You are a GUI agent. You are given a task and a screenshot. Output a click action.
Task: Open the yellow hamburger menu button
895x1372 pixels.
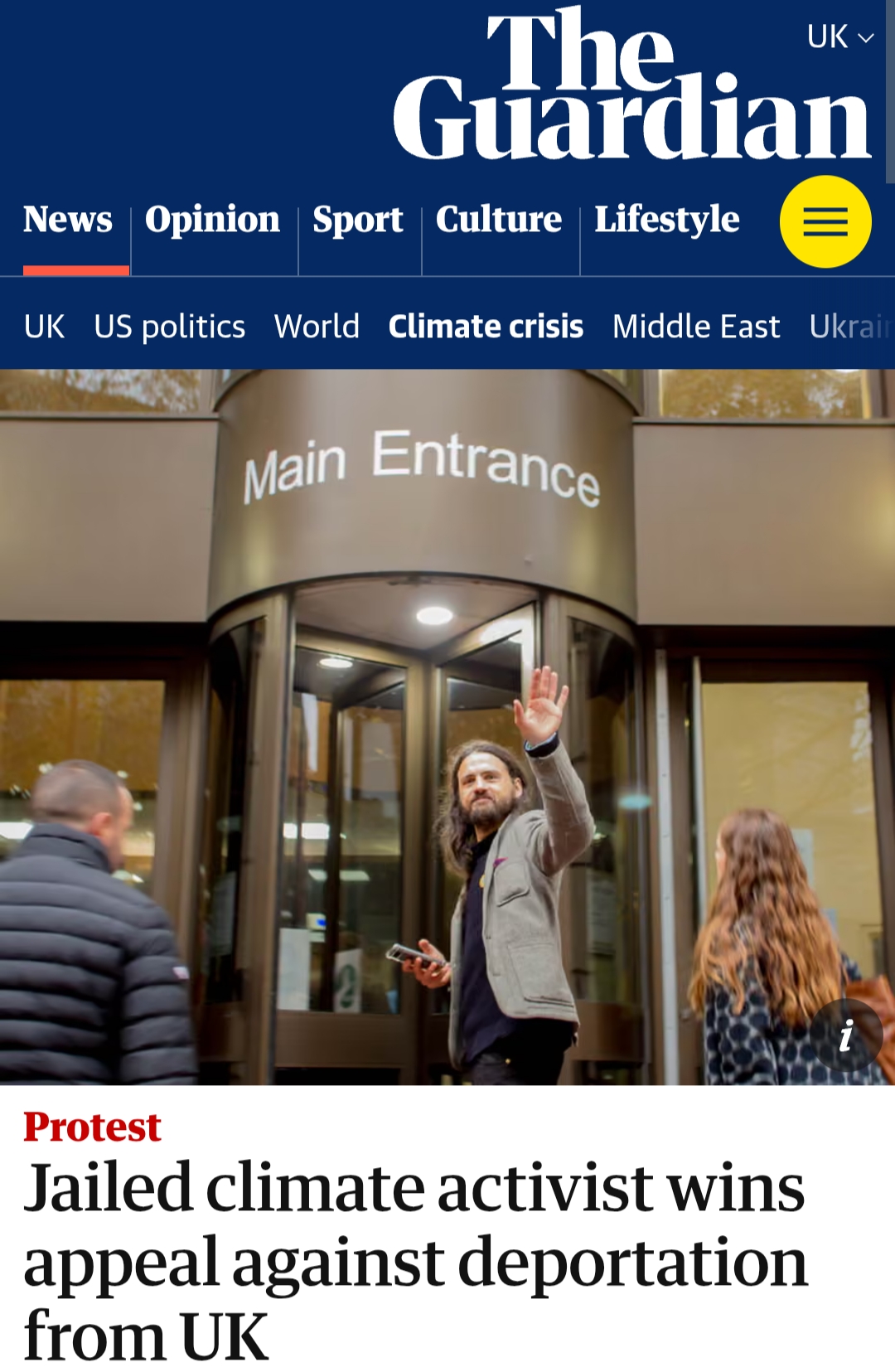825,221
